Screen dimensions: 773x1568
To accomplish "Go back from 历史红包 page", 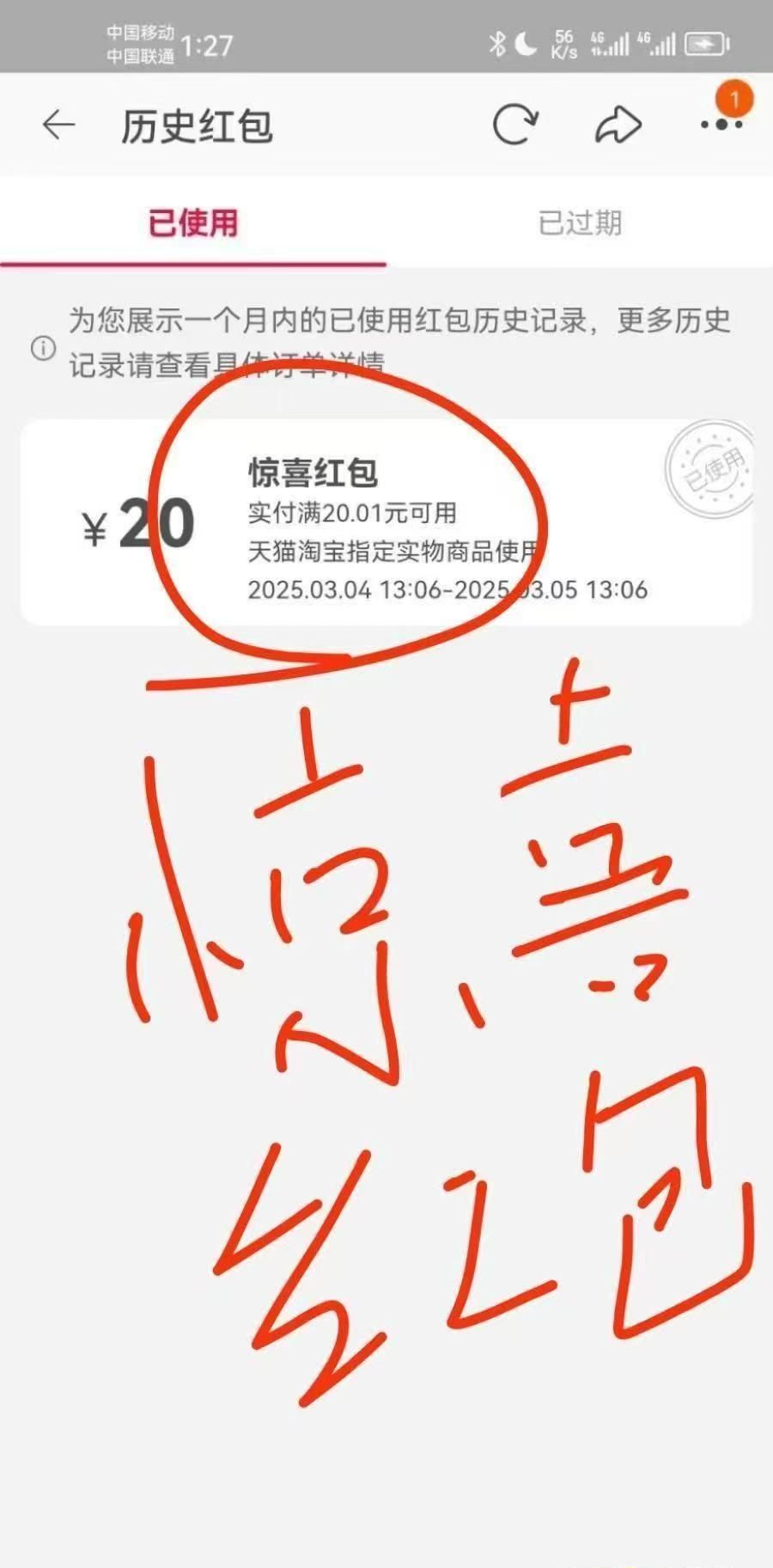I will click(x=58, y=125).
